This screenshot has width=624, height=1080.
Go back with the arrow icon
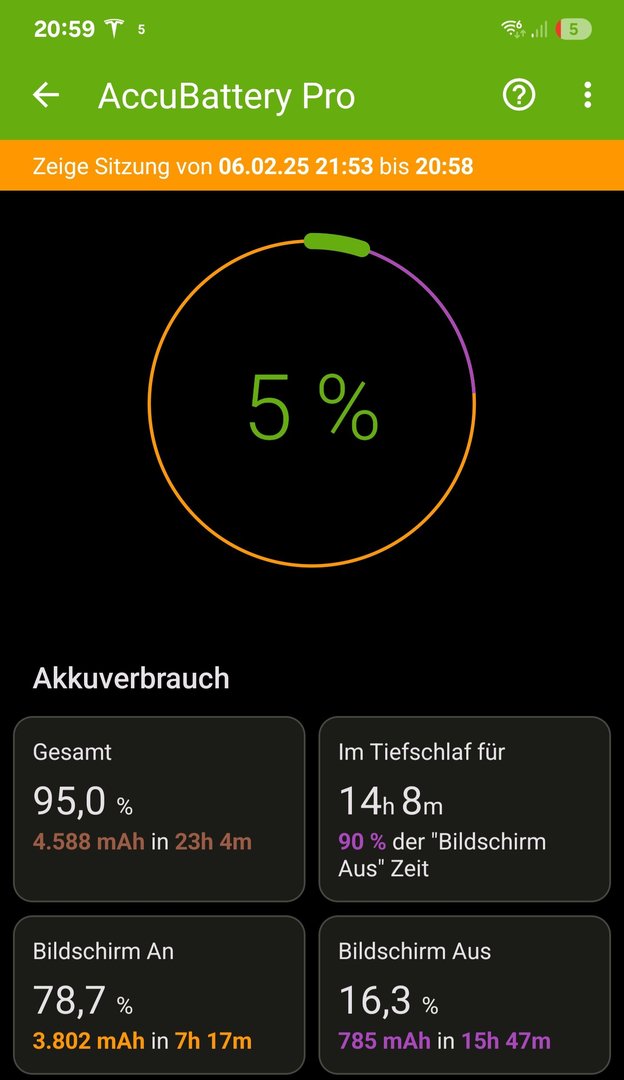[46, 95]
